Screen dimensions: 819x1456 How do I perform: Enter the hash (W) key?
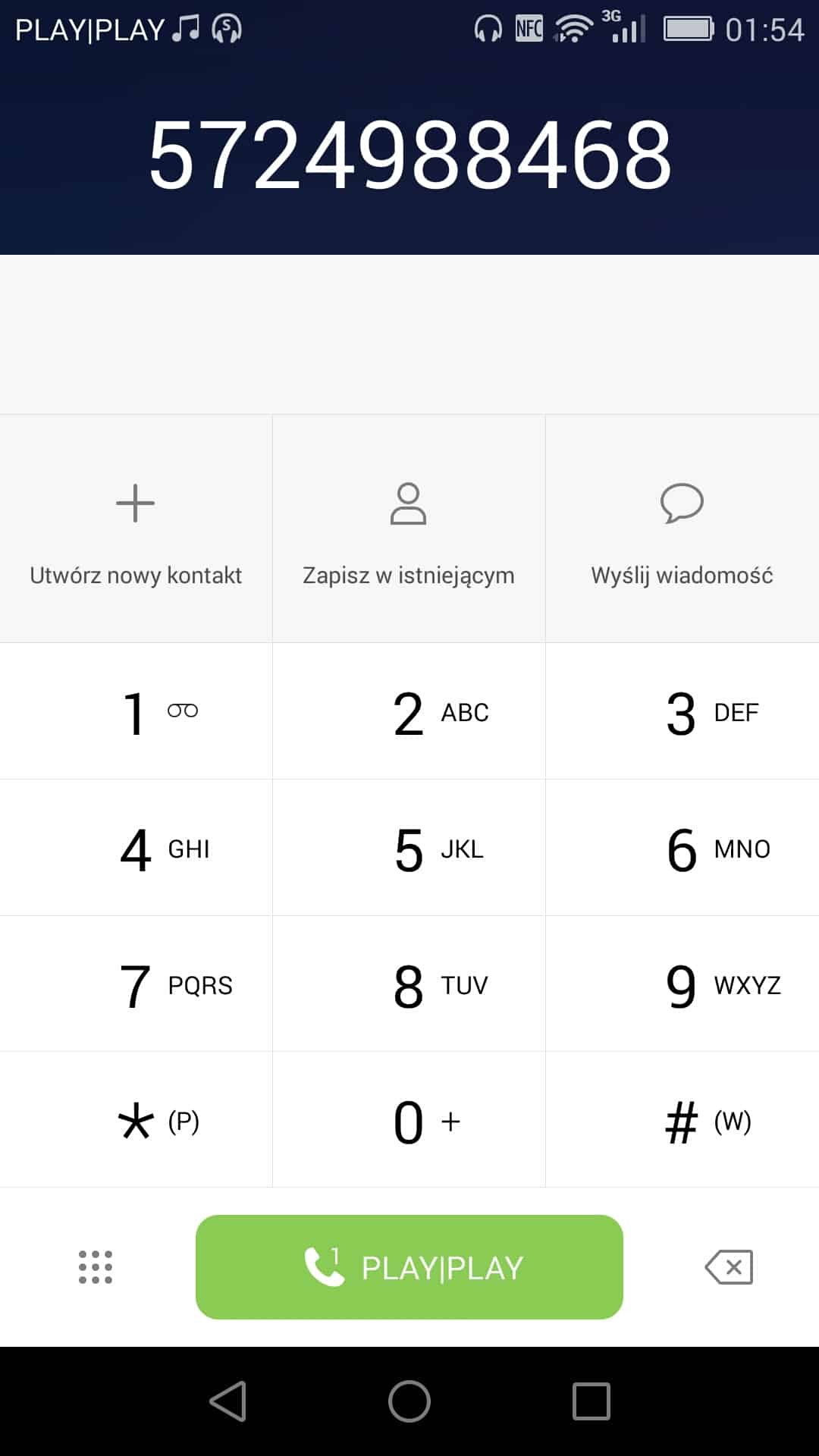pyautogui.click(x=682, y=1121)
